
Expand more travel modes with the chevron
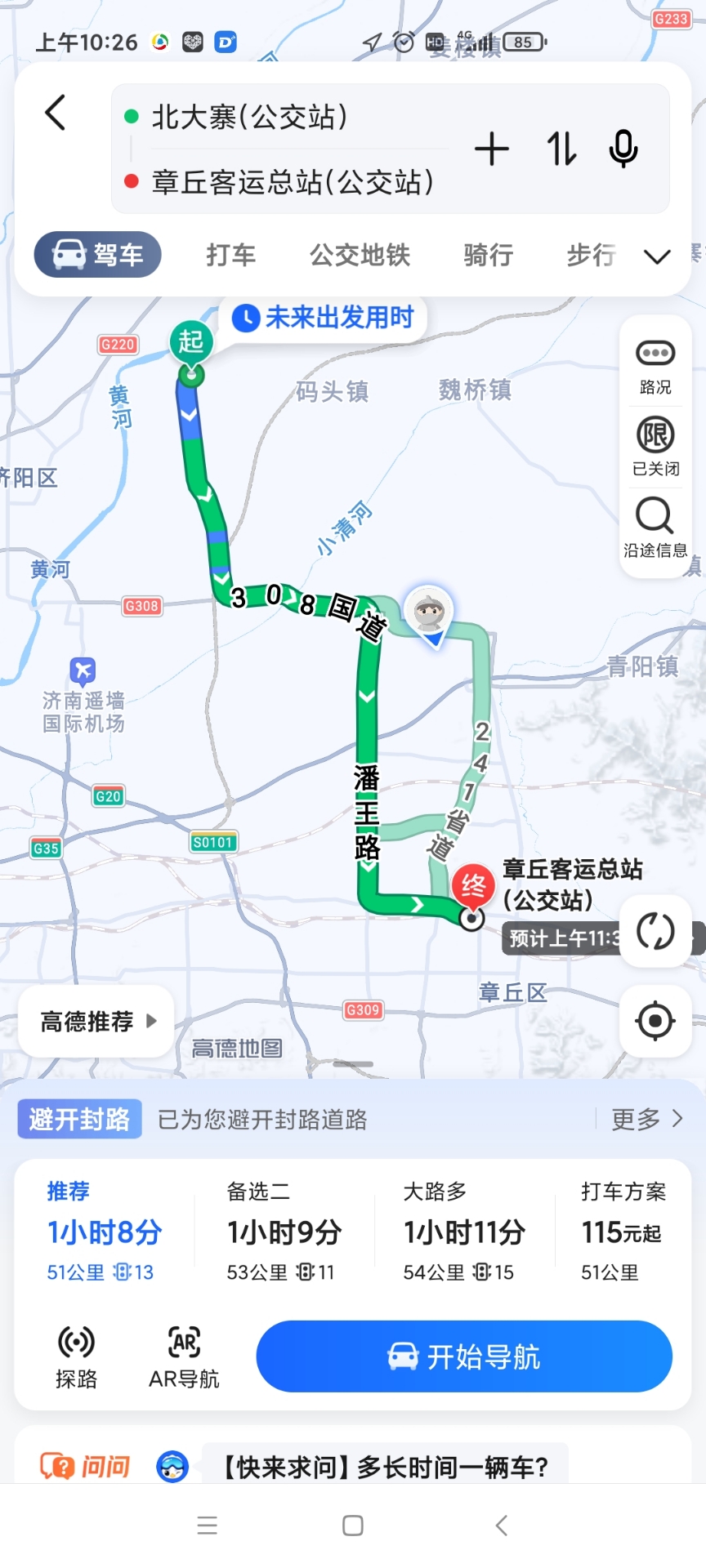click(657, 256)
